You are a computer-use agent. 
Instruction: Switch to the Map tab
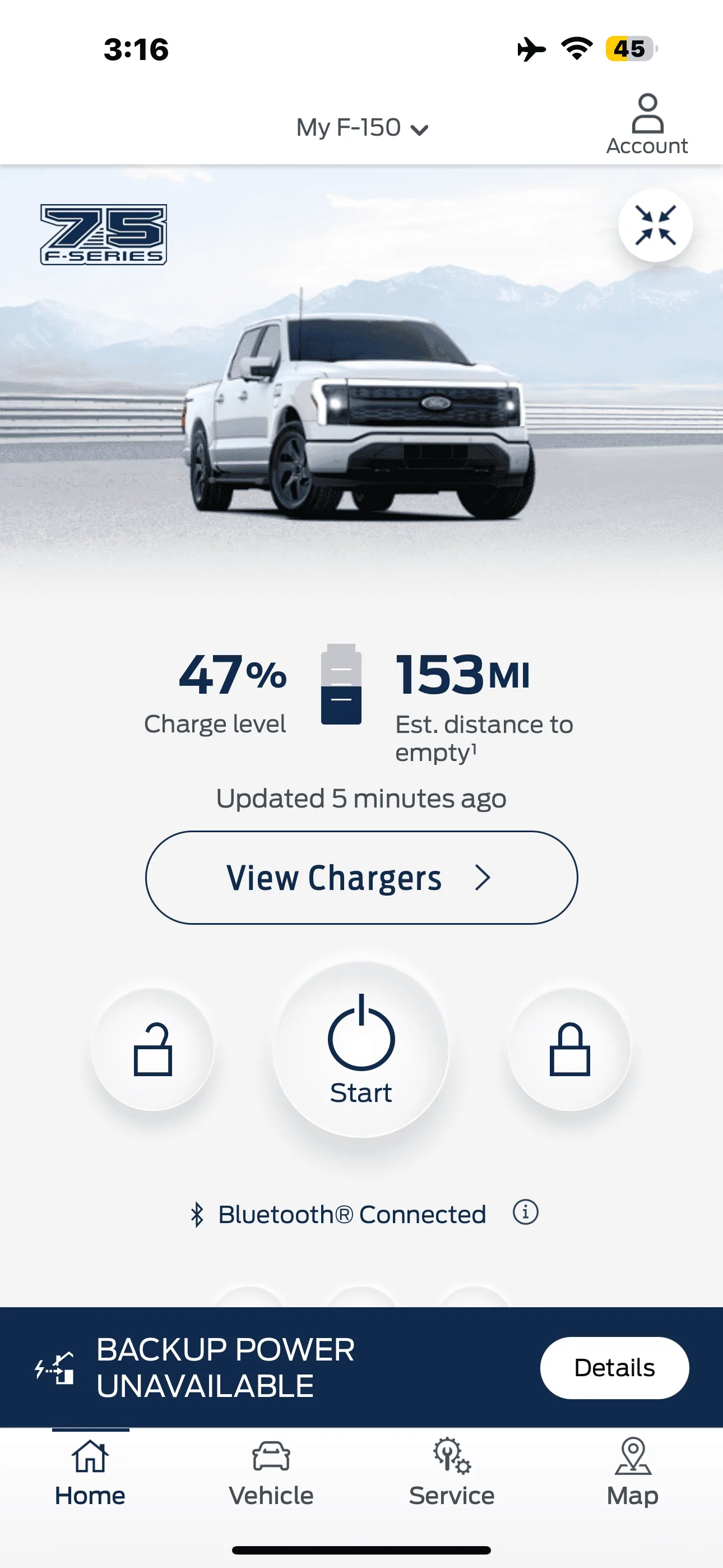pyautogui.click(x=632, y=1473)
